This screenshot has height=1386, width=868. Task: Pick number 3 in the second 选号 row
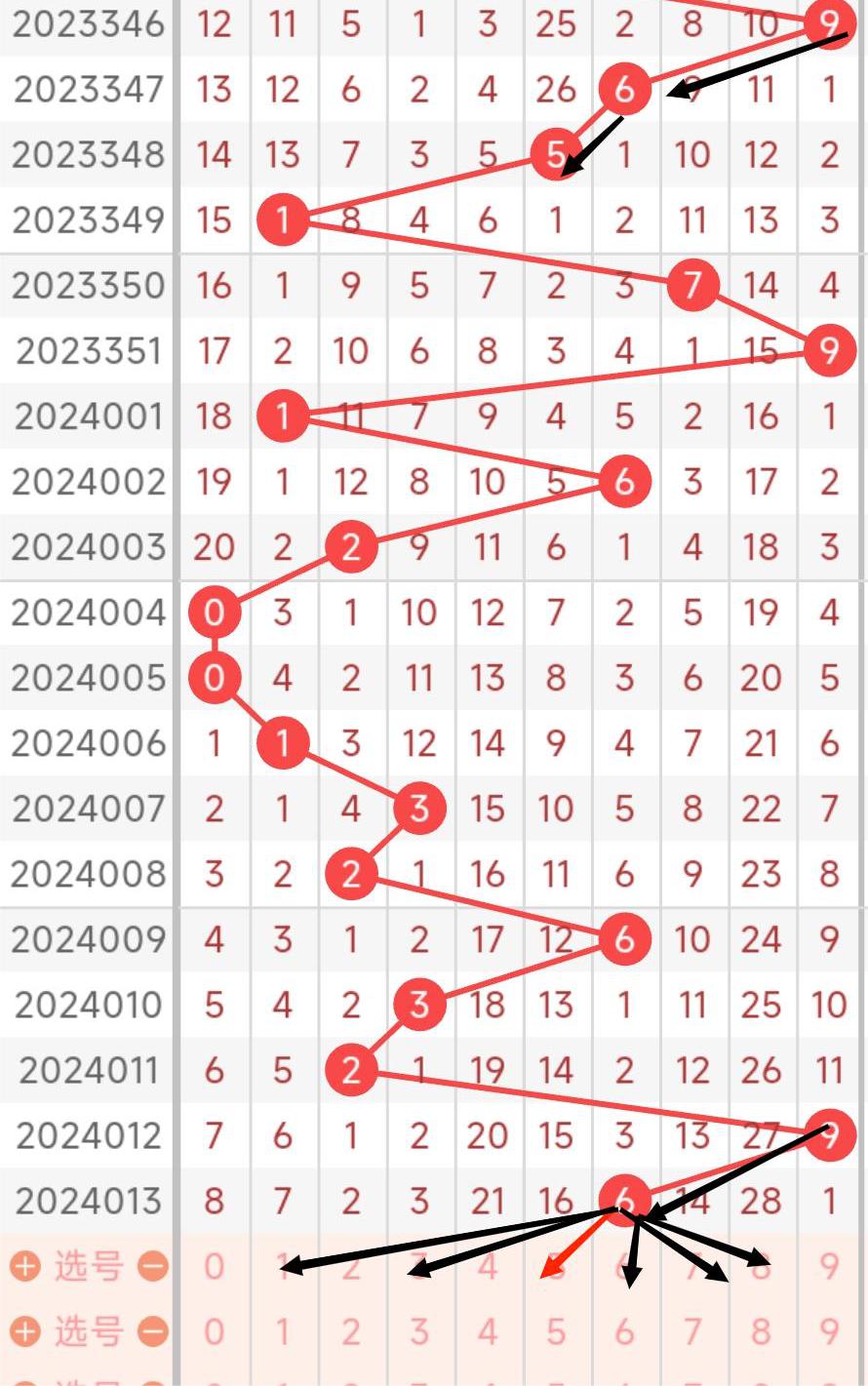(419, 1331)
